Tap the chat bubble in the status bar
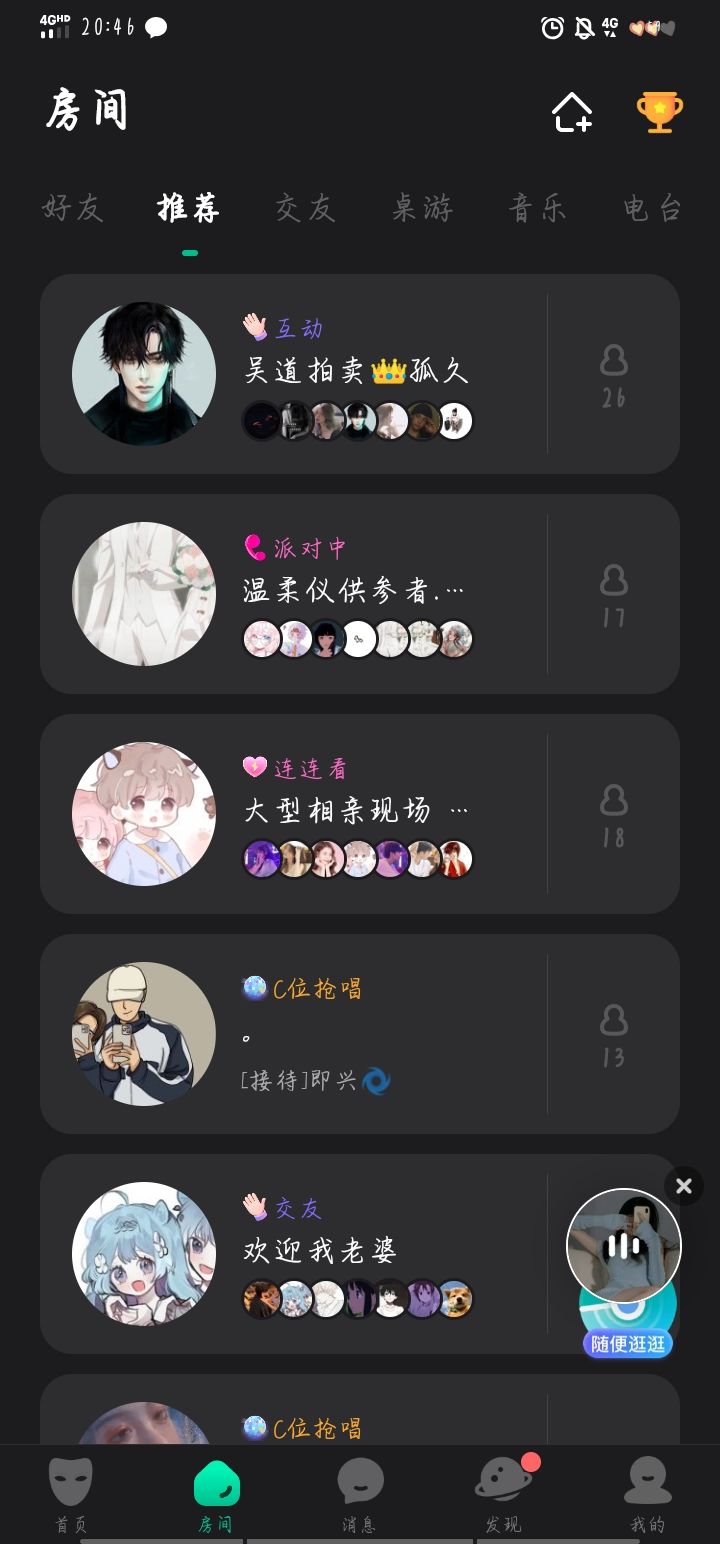 [x=155, y=27]
